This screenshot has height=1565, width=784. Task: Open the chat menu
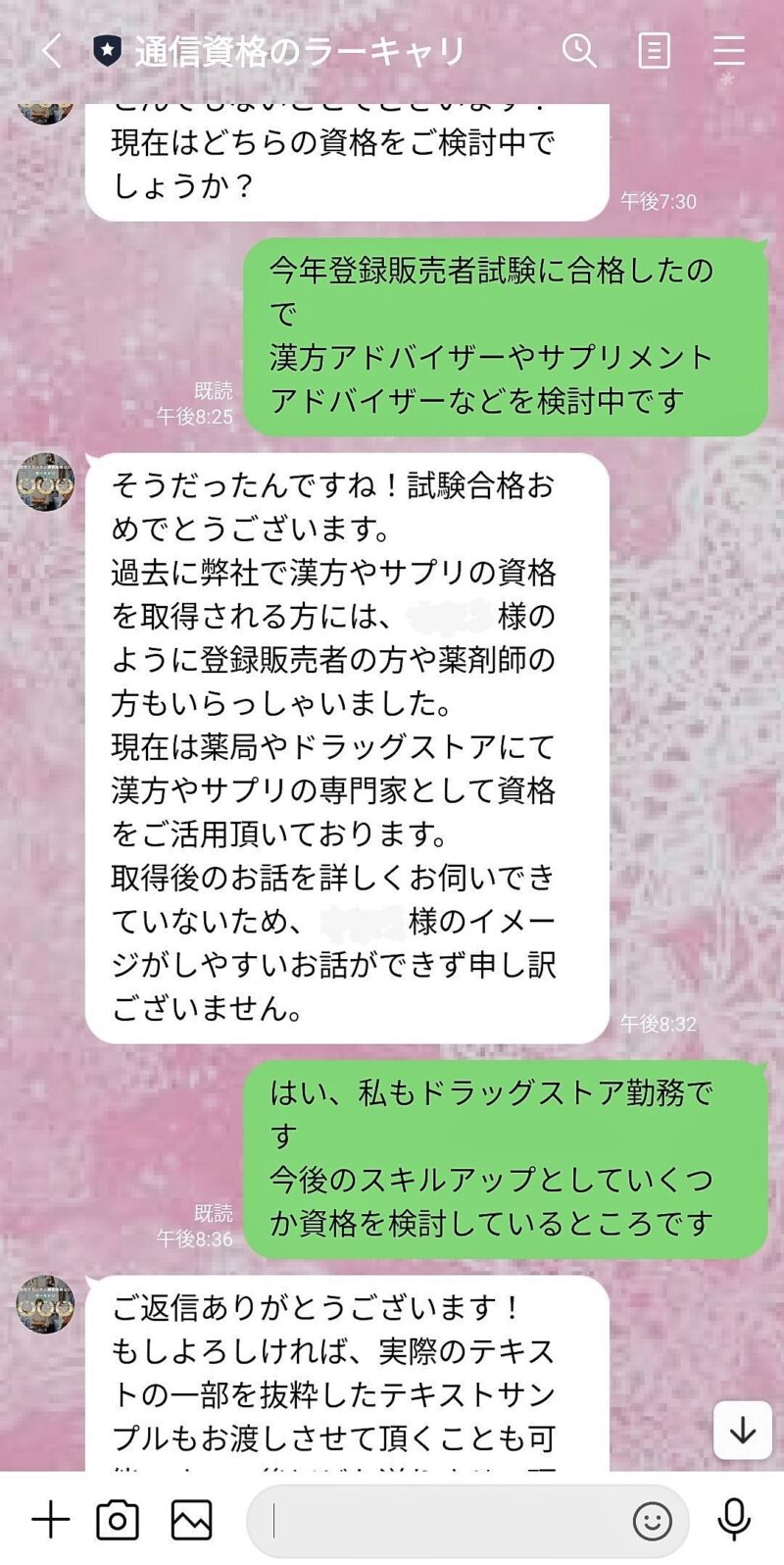(728, 50)
